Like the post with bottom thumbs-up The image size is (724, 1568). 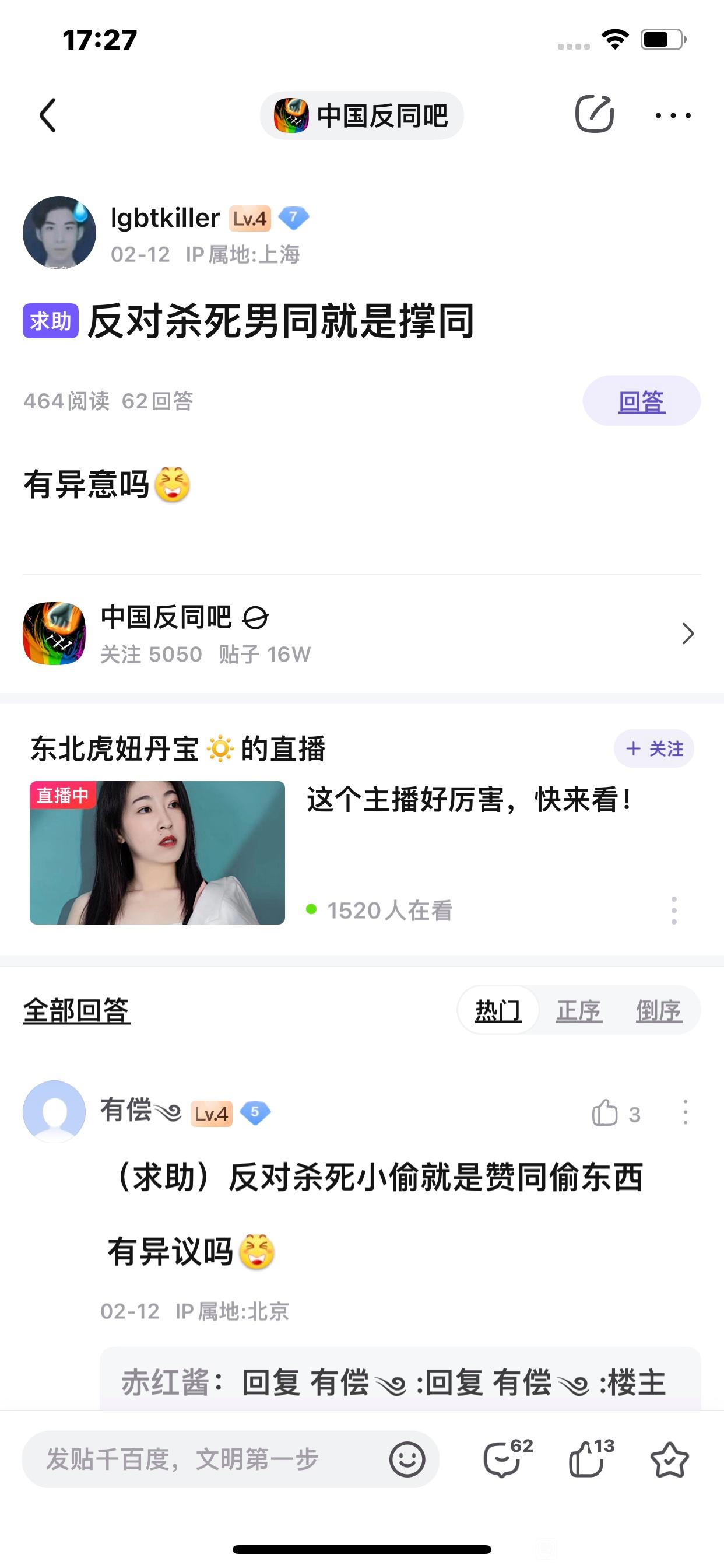[586, 1459]
